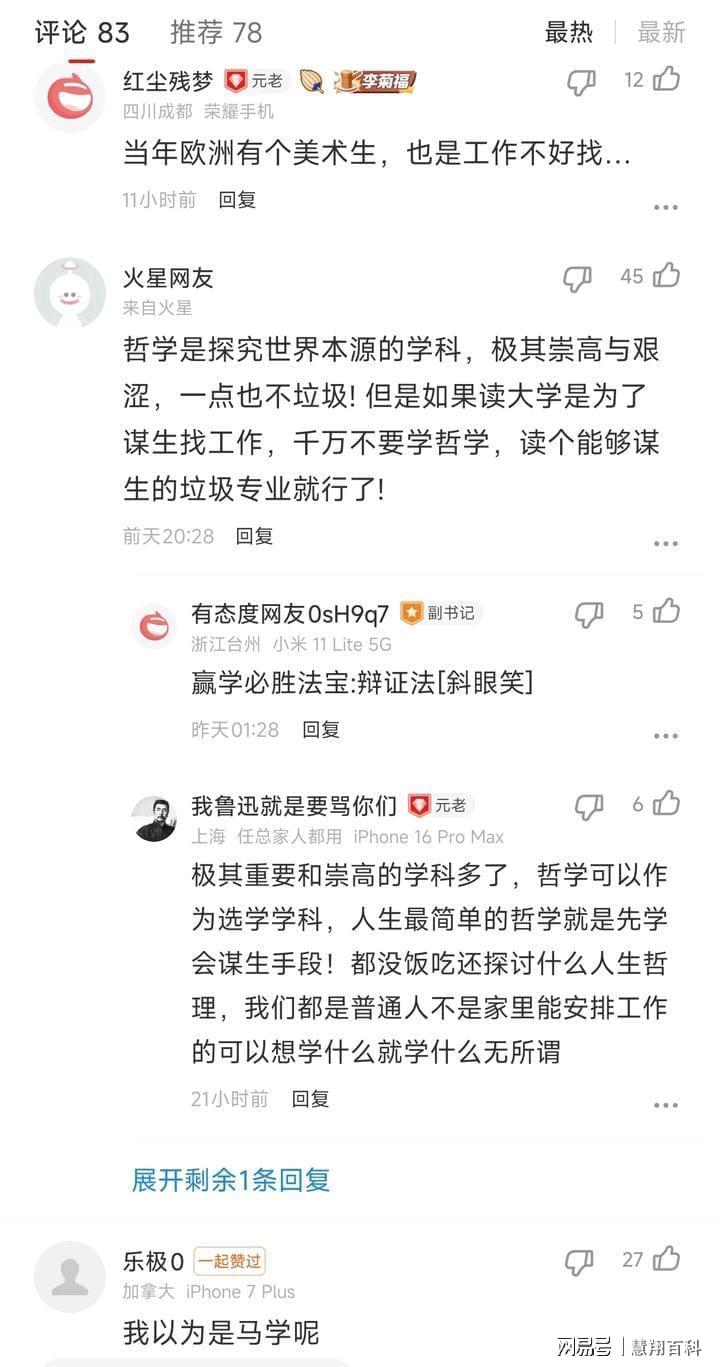
Task: Sort comments by 最热
Action: 569,32
